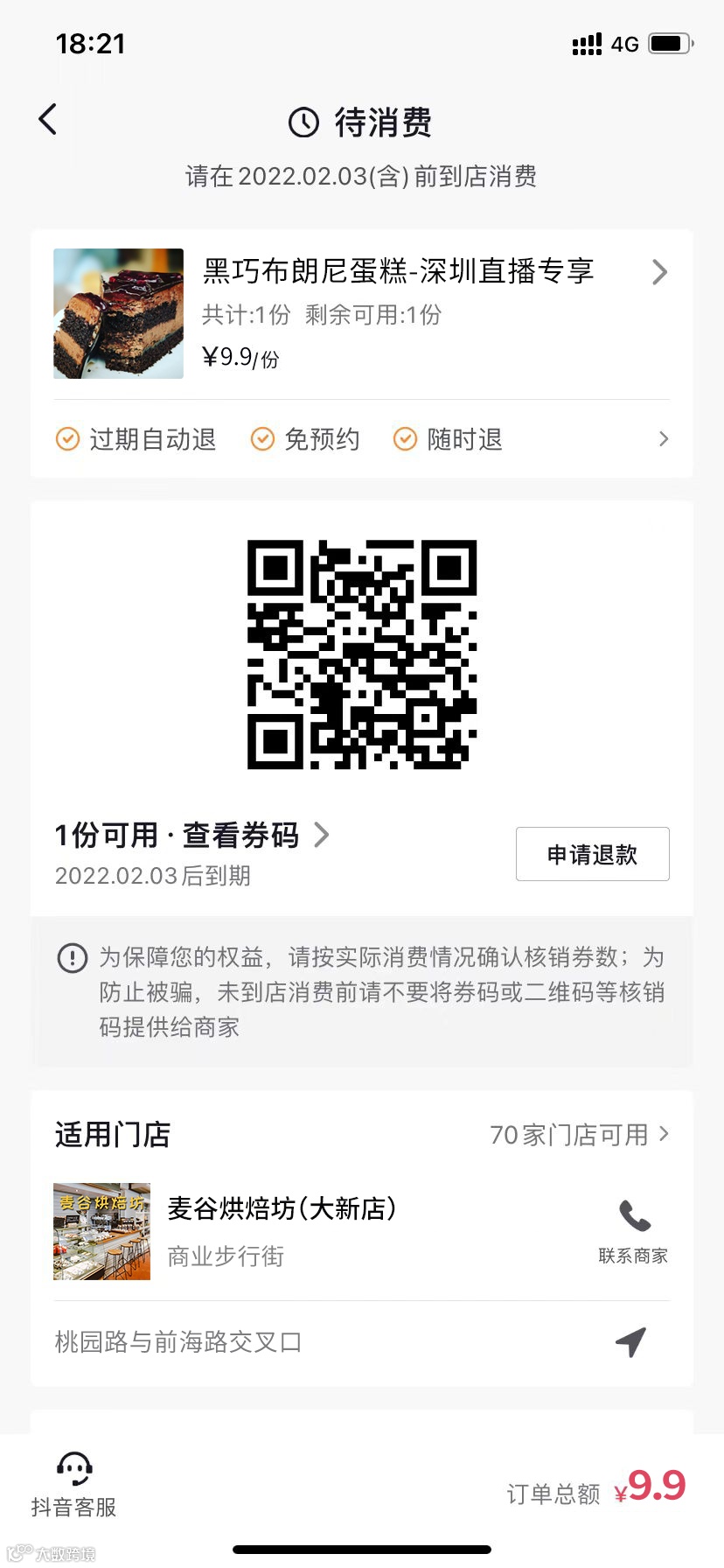Open the 黑巧布朗尼蛋糕 product details
This screenshot has width=724, height=1568.
coord(398,272)
